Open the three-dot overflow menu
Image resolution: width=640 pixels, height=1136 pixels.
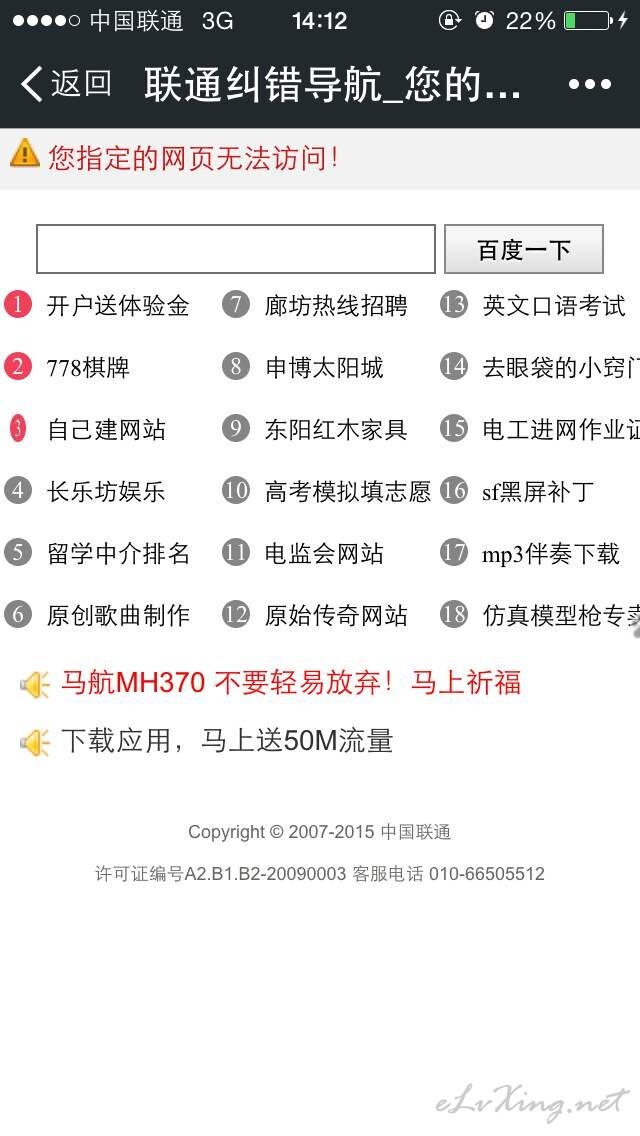point(589,84)
